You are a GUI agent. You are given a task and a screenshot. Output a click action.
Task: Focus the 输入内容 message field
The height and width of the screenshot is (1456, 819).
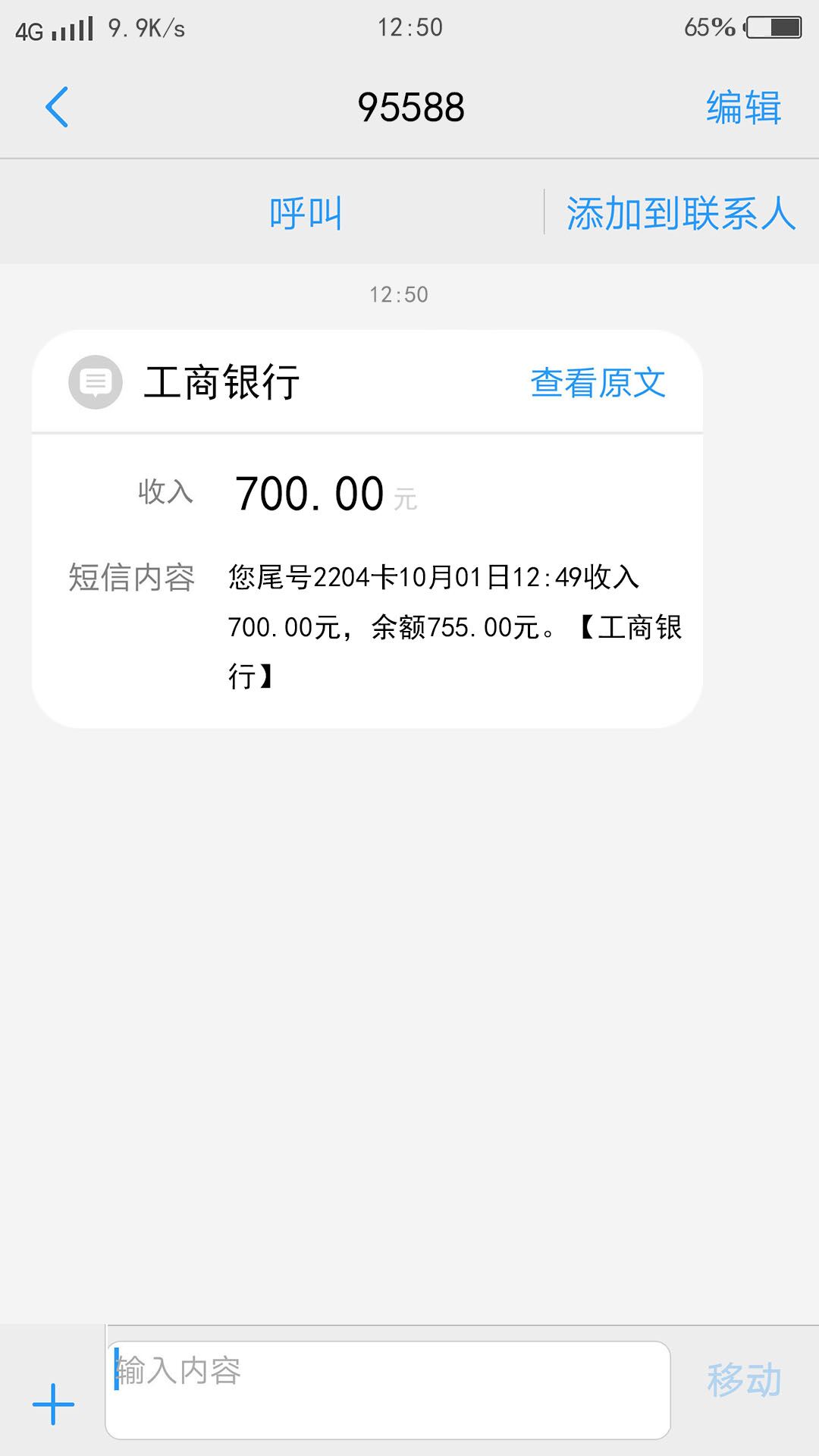click(x=388, y=1389)
